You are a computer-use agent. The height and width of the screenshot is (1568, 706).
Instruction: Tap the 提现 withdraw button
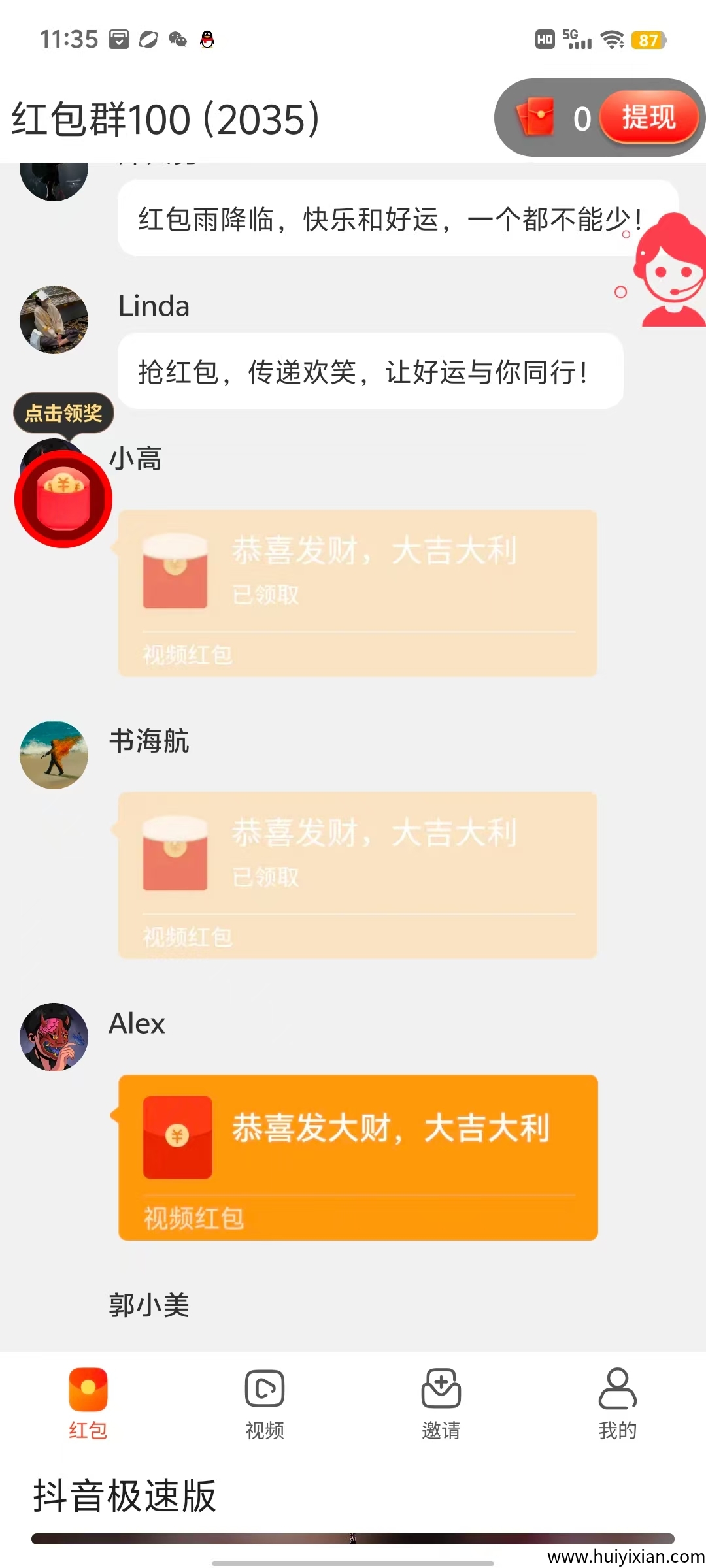coord(648,118)
